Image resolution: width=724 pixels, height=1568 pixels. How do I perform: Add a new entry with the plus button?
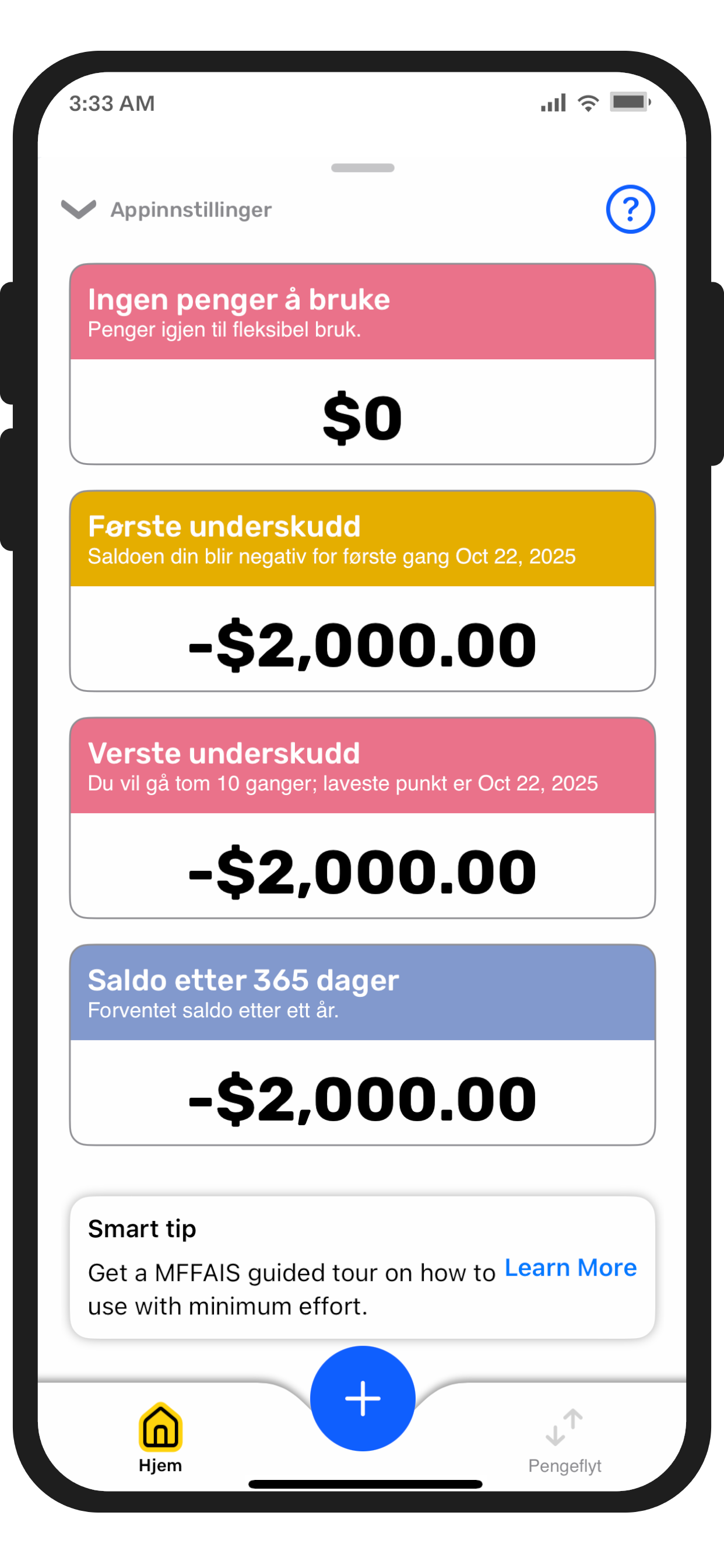(x=363, y=1398)
